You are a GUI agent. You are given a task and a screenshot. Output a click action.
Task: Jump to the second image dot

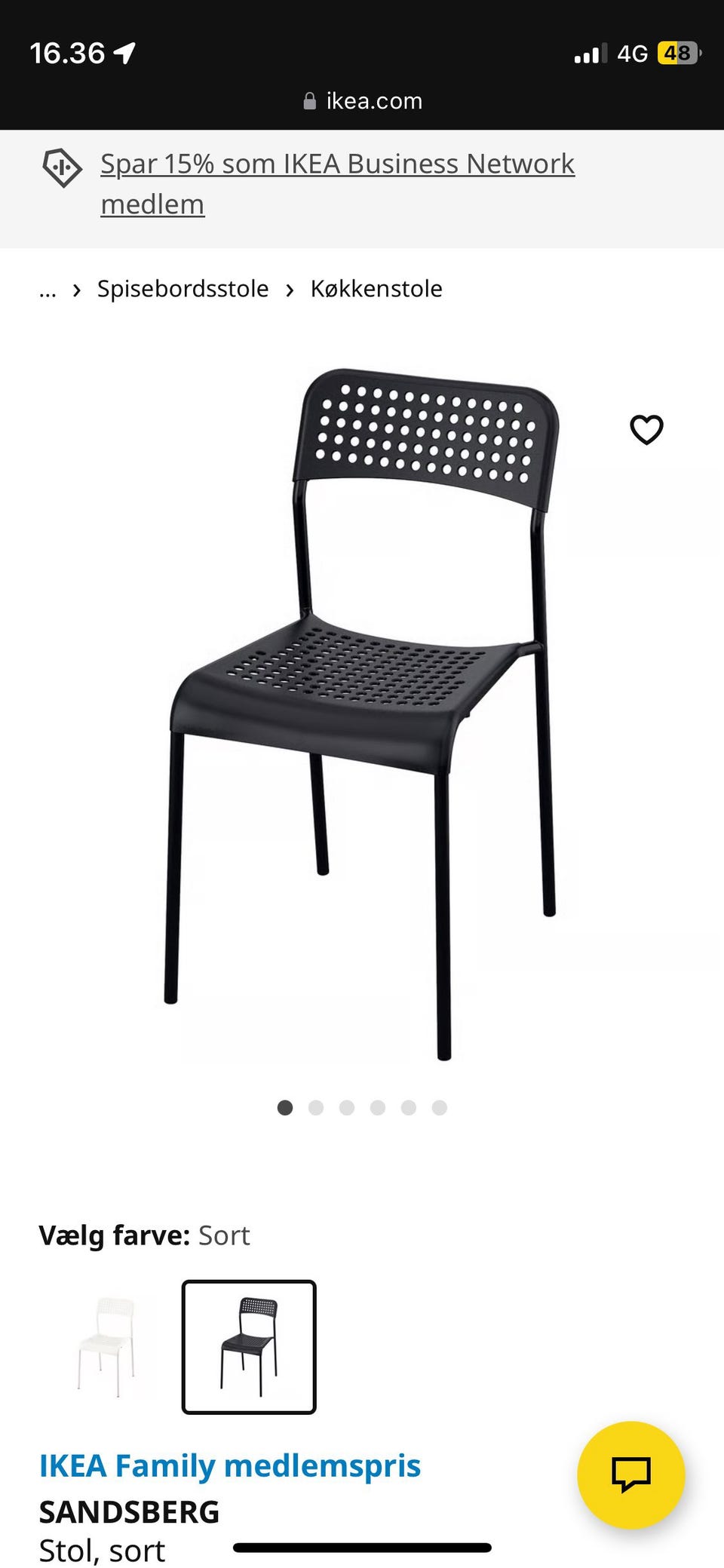316,1107
